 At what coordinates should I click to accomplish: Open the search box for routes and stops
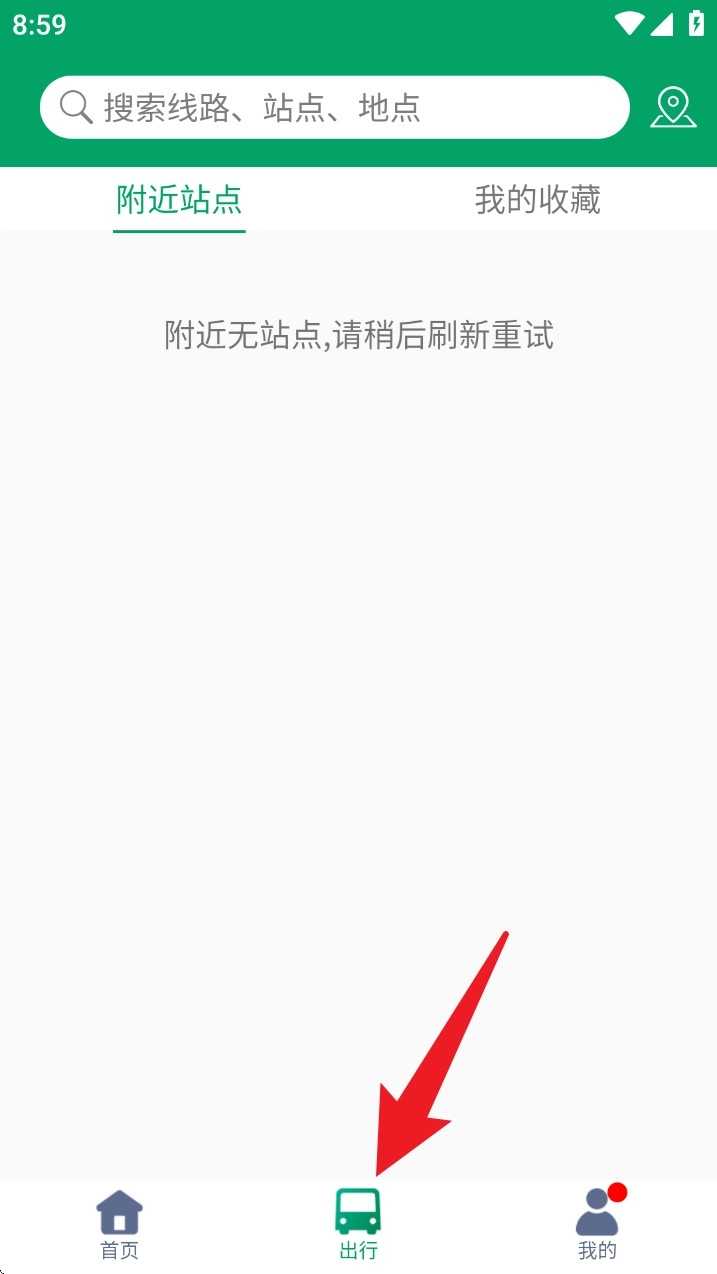334,108
